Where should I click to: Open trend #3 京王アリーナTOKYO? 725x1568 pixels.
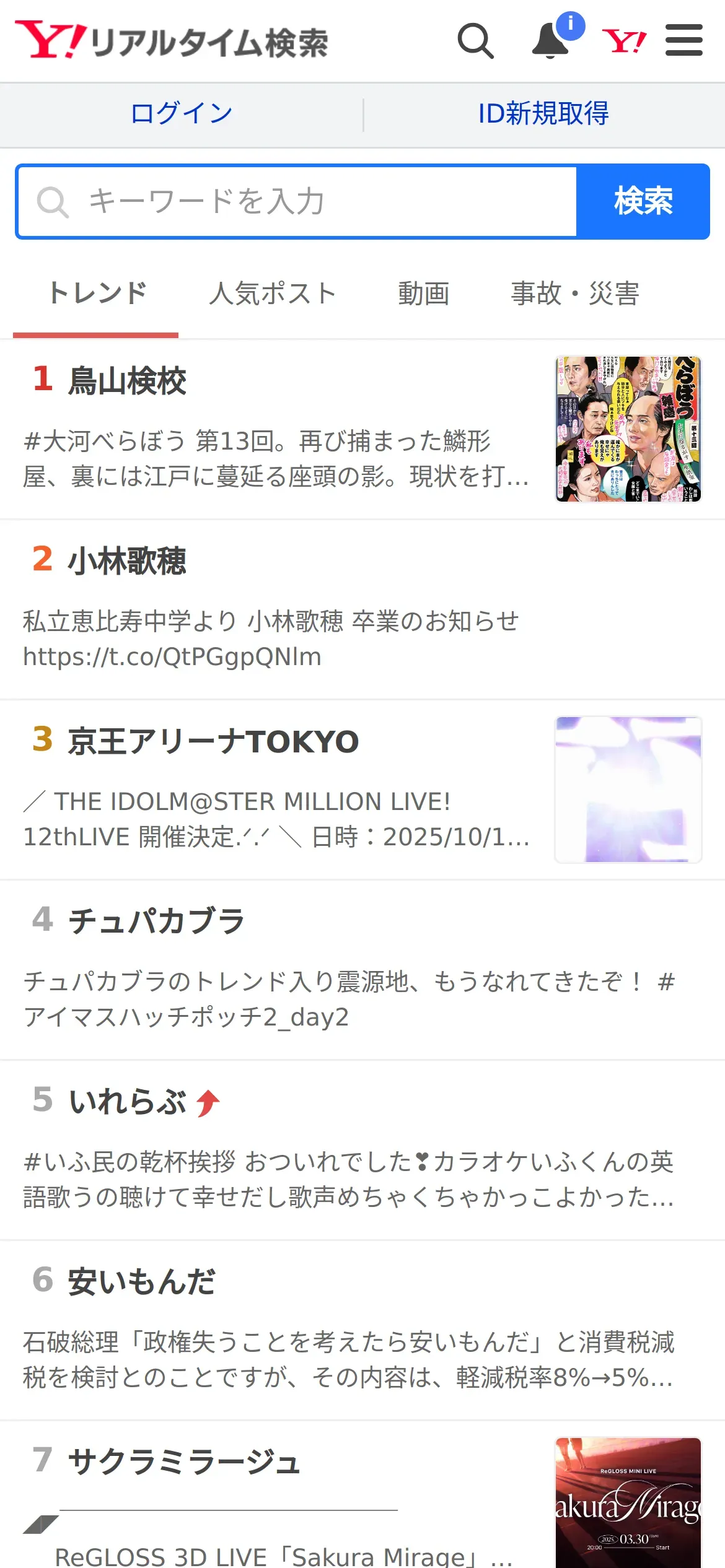click(362, 790)
